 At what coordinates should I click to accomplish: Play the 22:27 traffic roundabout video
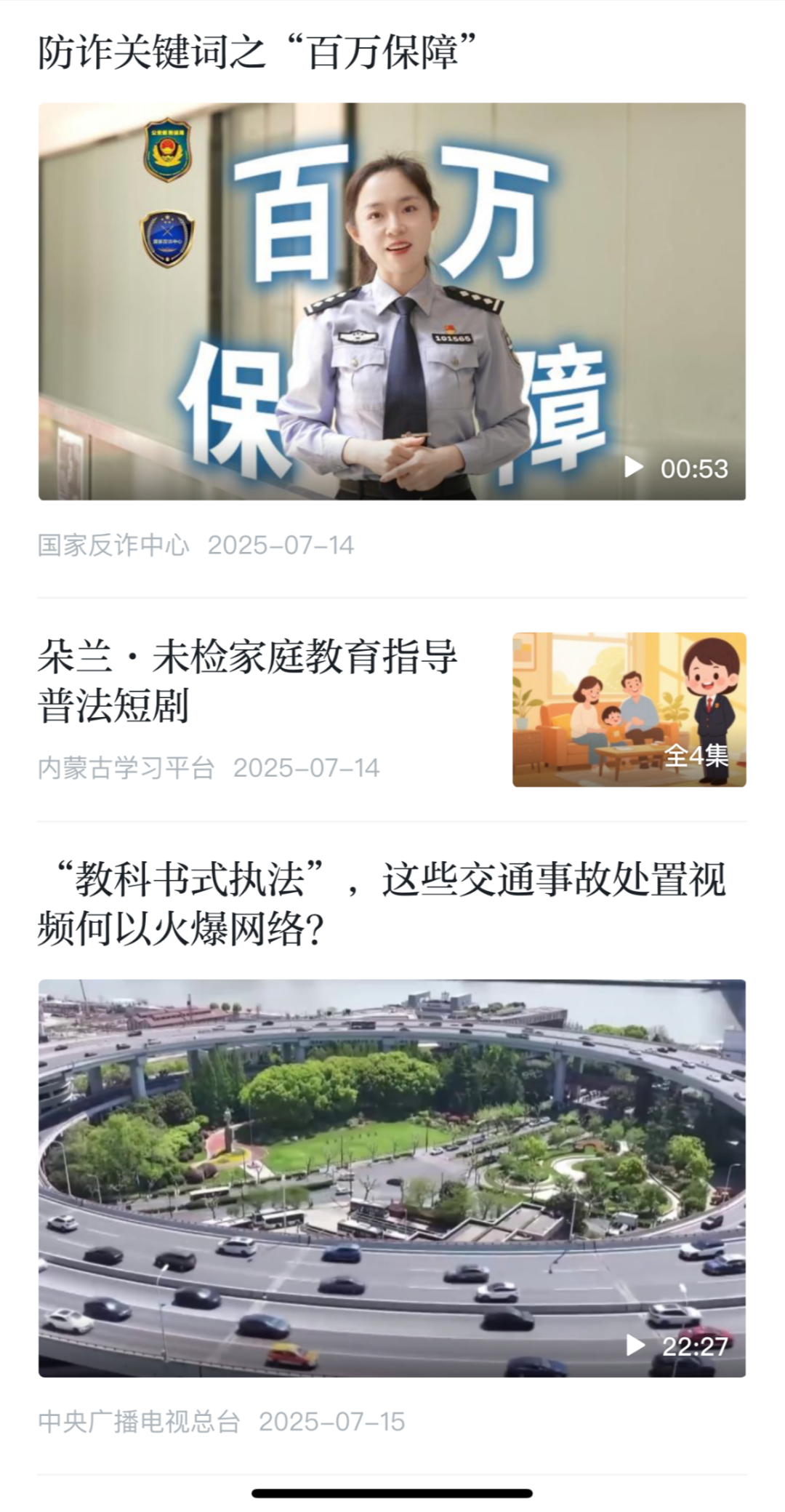pyautogui.click(x=392, y=1177)
